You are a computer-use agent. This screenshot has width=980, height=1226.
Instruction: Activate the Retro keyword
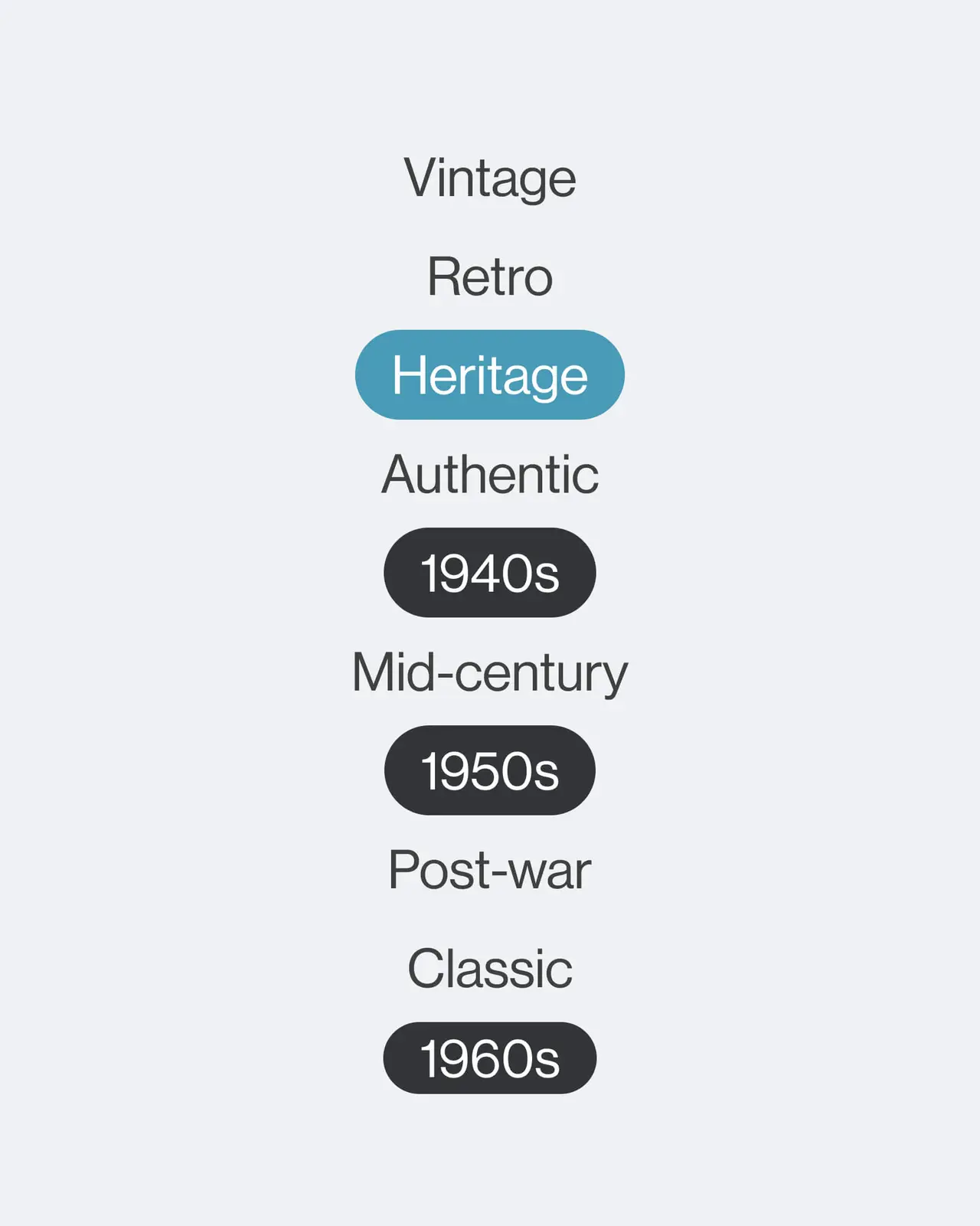tap(490, 277)
